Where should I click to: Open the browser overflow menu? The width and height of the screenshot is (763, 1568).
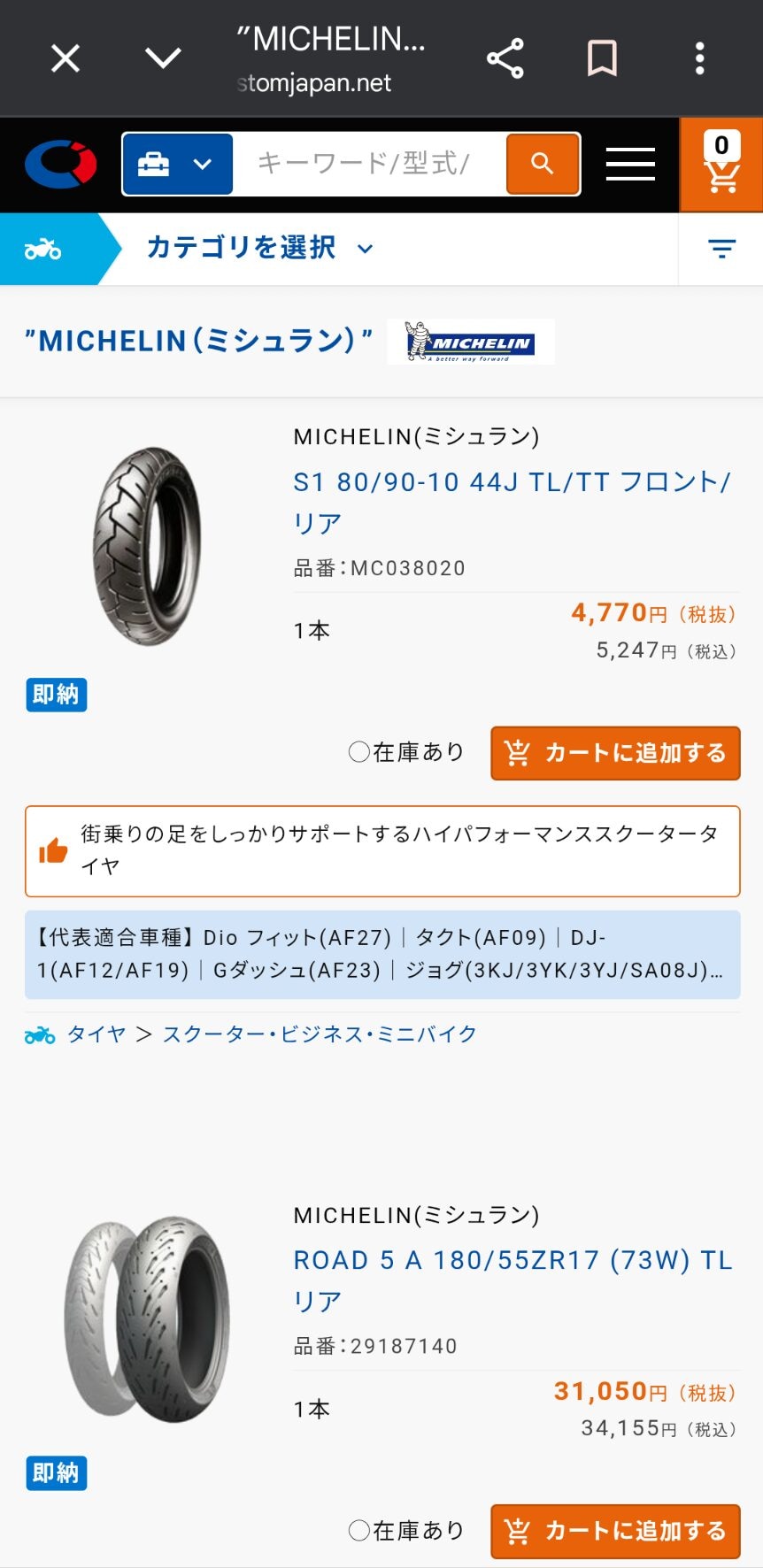699,59
